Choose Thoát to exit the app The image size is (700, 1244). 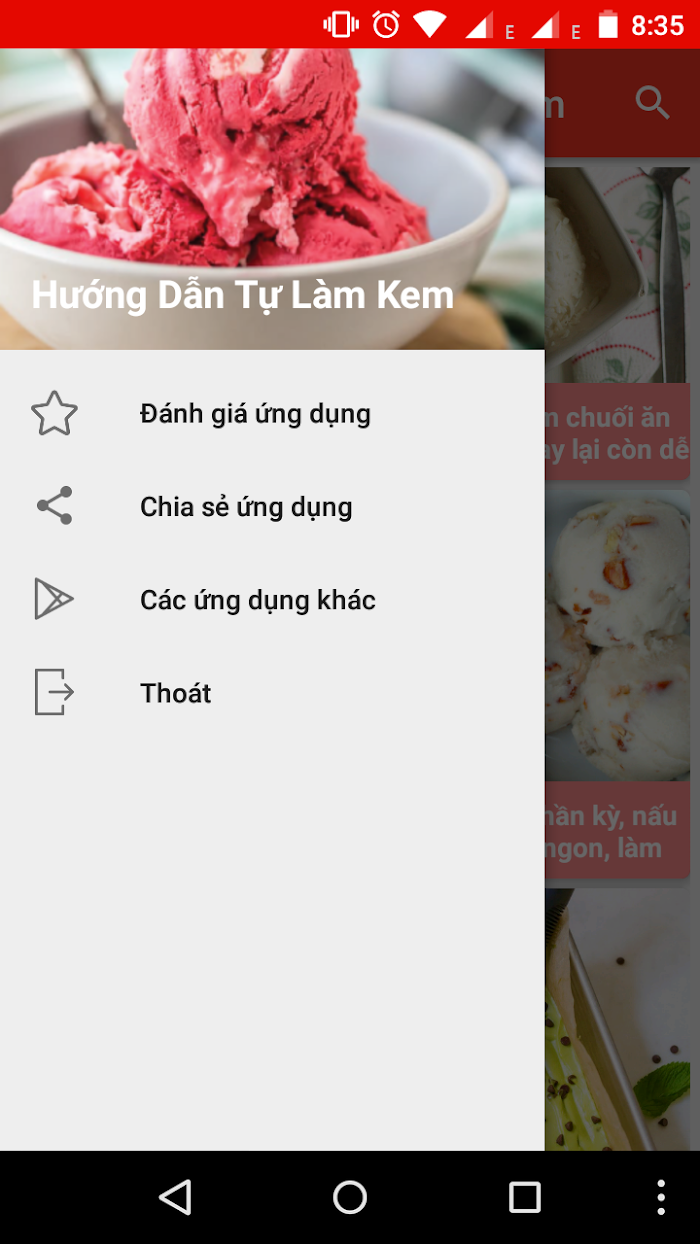(x=272, y=693)
